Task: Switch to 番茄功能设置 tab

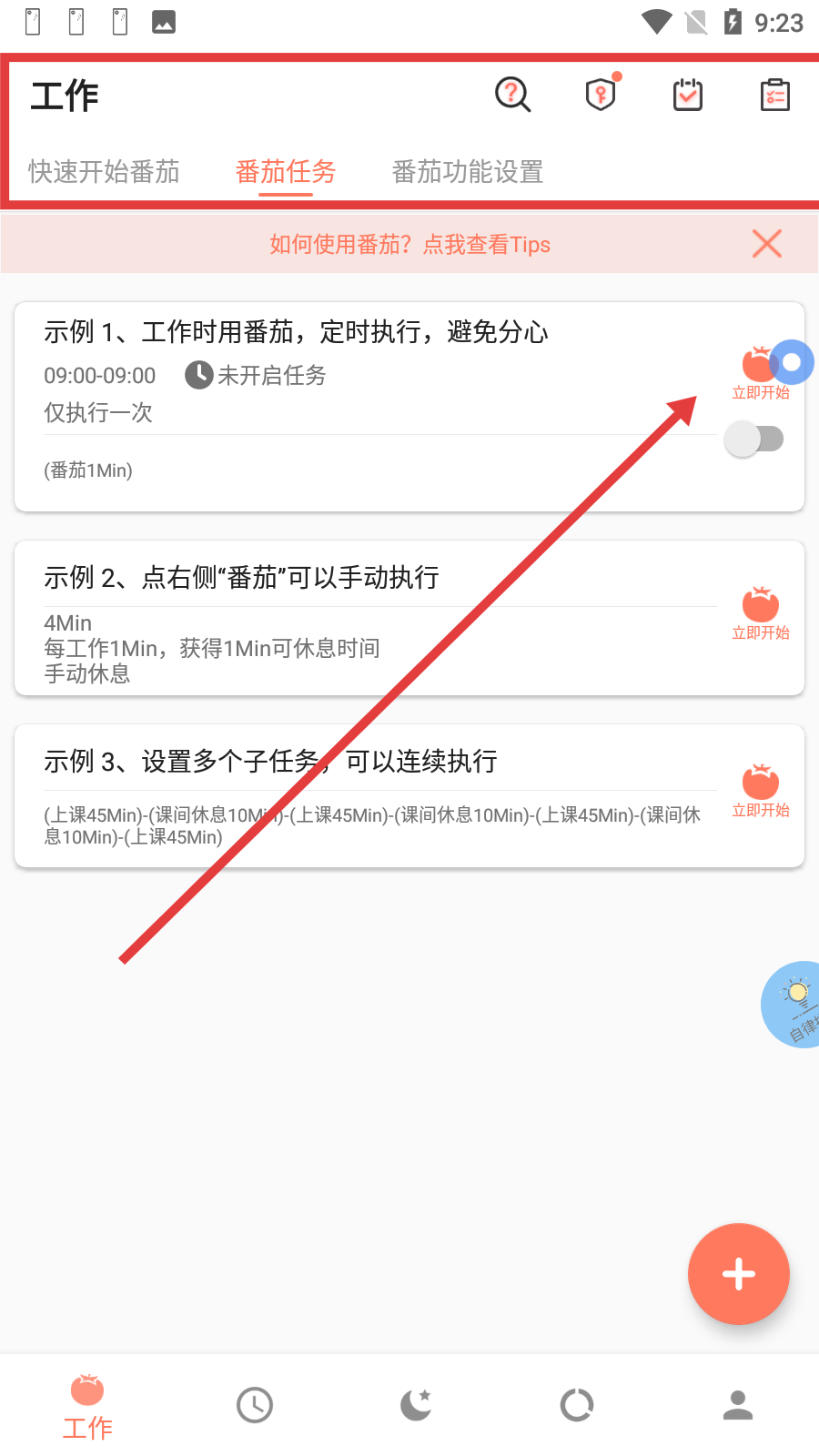Action: (468, 171)
